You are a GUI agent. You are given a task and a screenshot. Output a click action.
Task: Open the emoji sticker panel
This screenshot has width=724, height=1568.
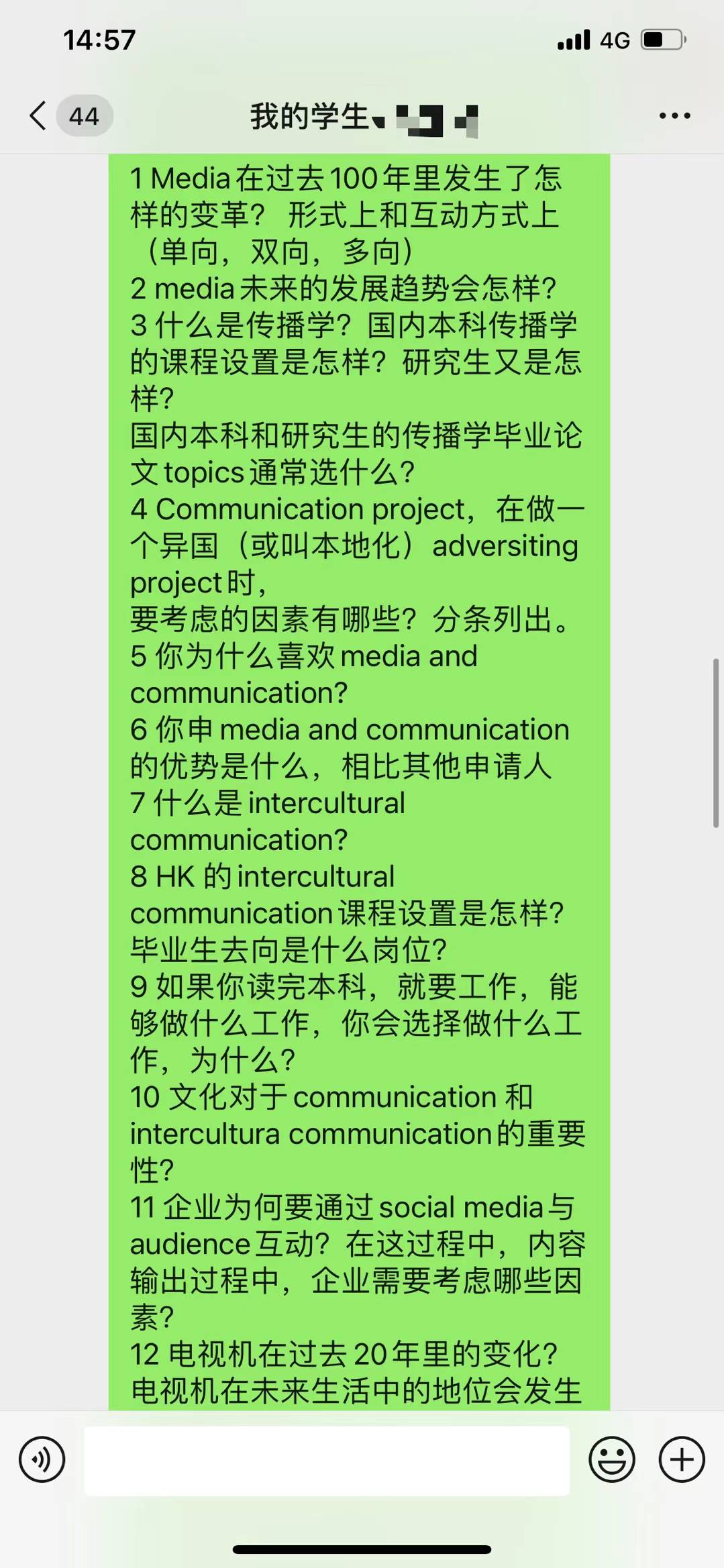pos(611,1459)
